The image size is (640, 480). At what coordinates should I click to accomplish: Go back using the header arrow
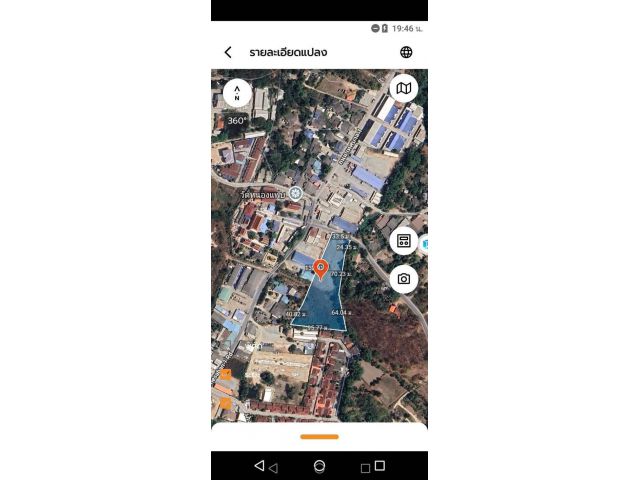[x=228, y=52]
